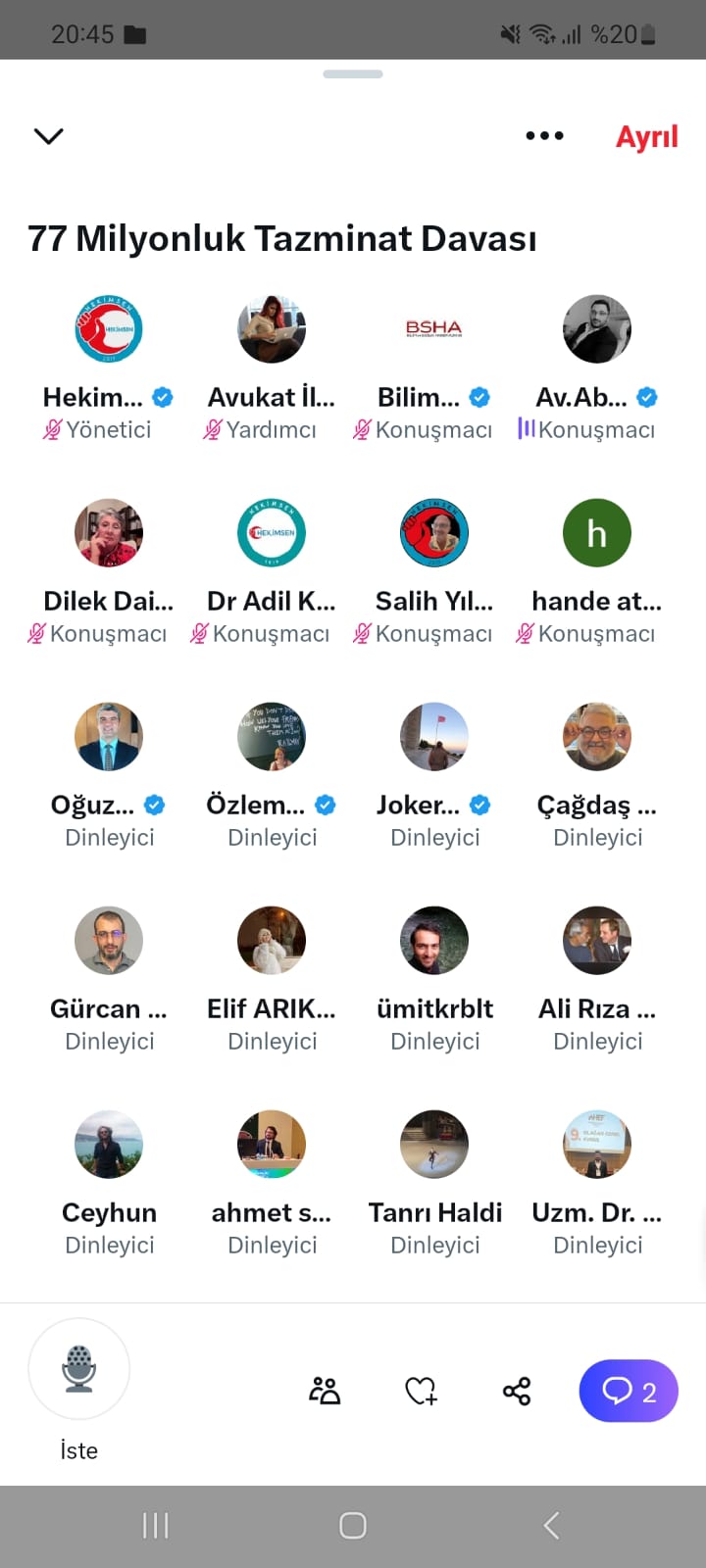The width and height of the screenshot is (706, 1568).
Task: Select listener Tanrı Haldi
Action: (x=434, y=1145)
